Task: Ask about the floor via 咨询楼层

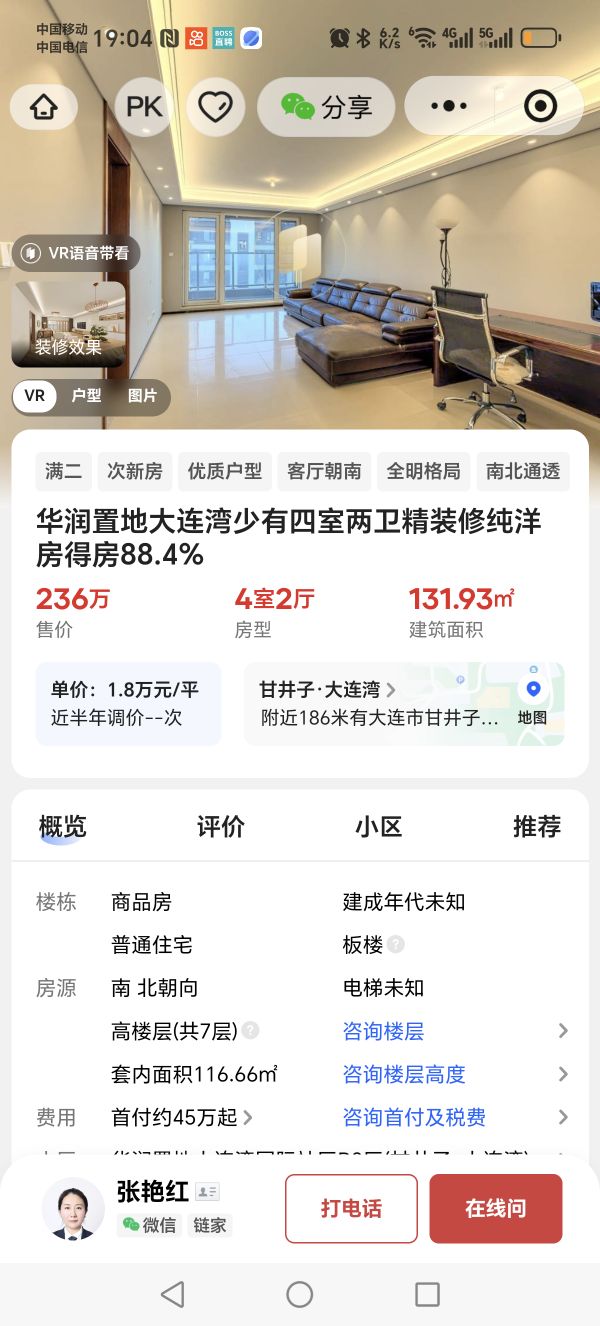Action: click(384, 1031)
